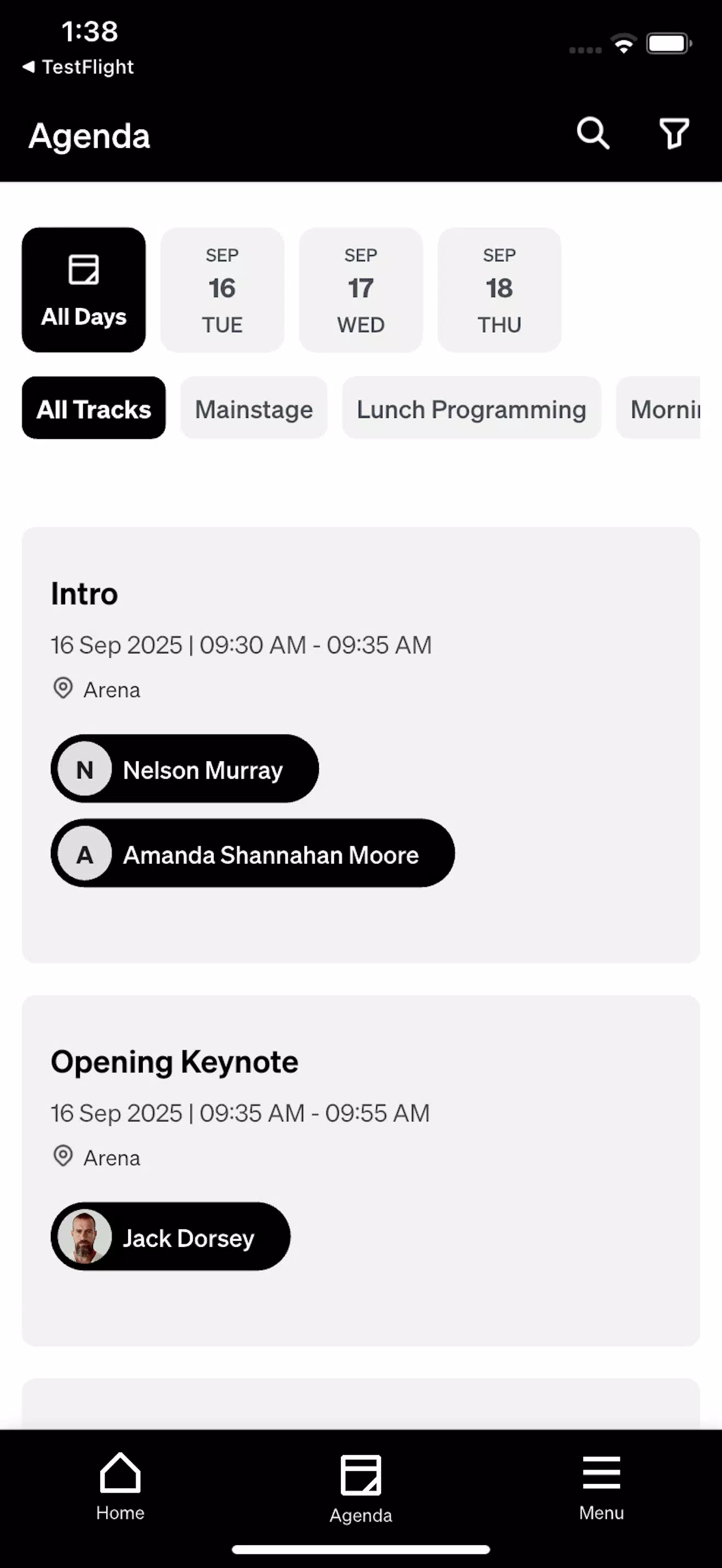Switch to the Agenda tab
The width and height of the screenshot is (722, 1568).
(360, 1488)
